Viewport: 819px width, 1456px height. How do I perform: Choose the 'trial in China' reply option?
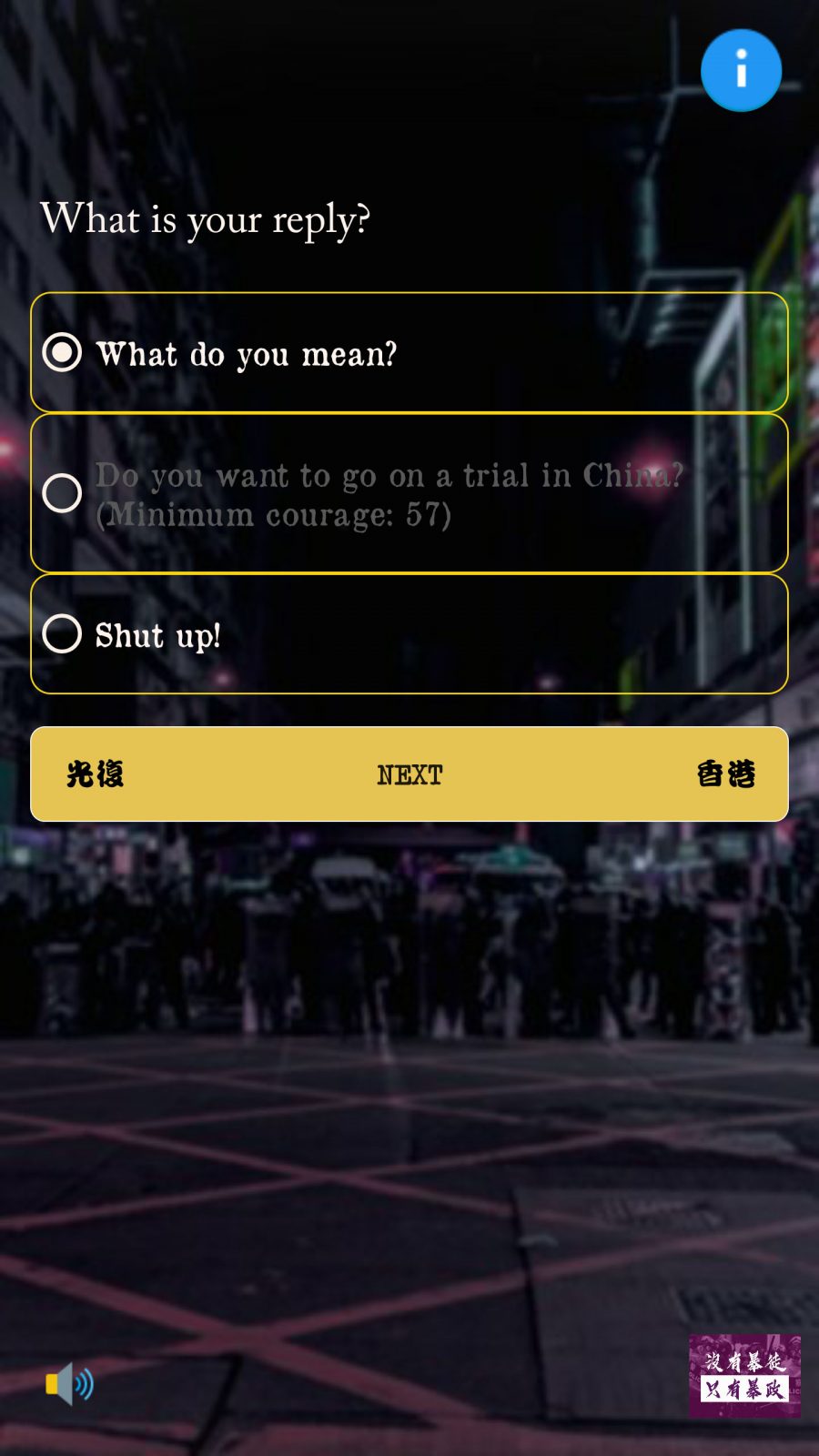(x=409, y=493)
